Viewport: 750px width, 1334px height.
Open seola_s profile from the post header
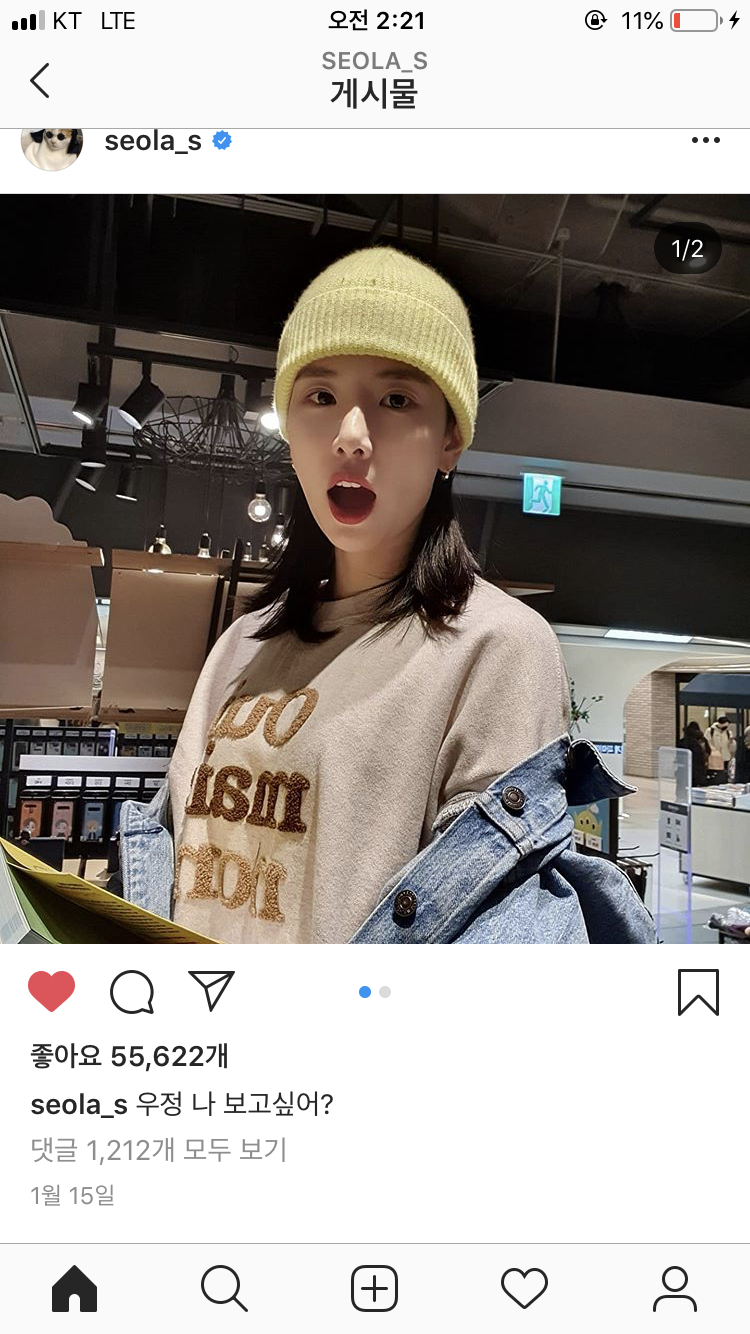click(x=153, y=142)
